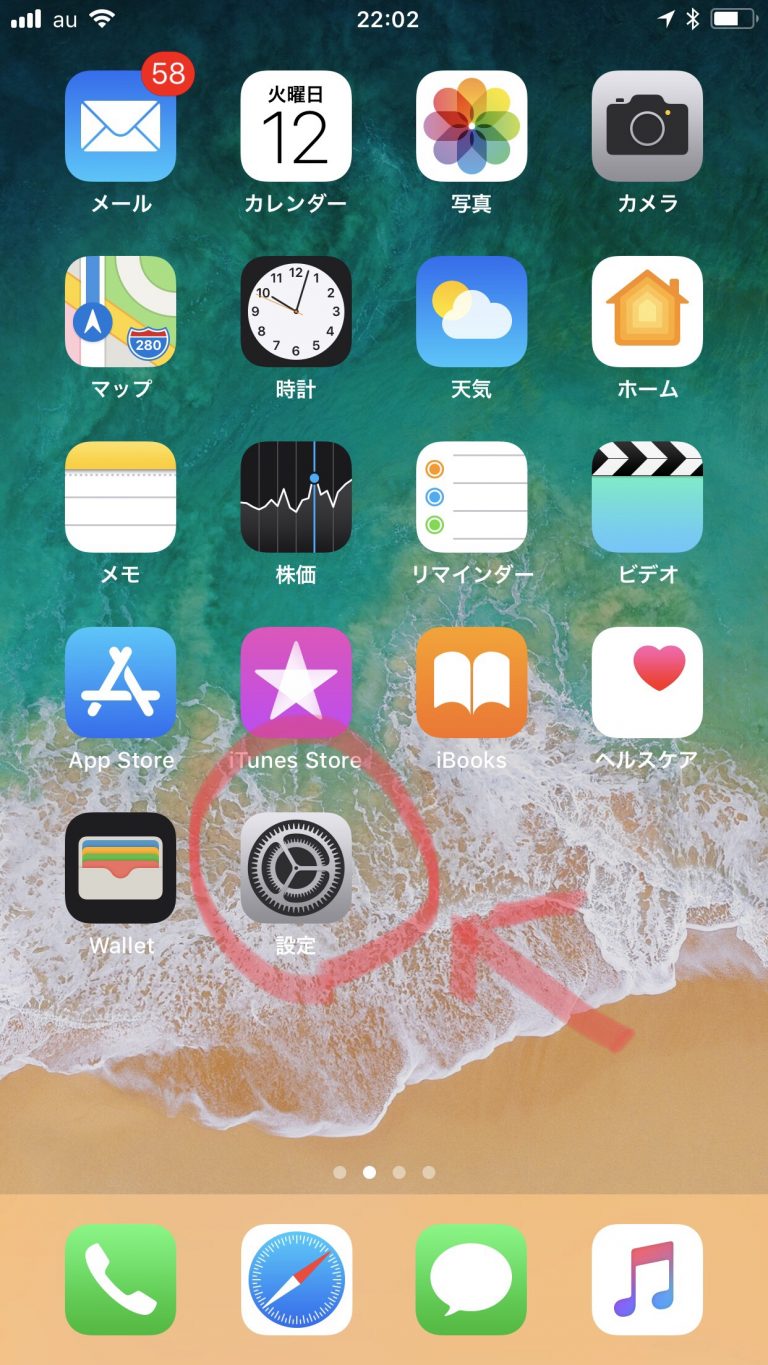Screen dimensions: 768x1365
Task: Open the Phone app in the dock
Action: pos(120,1279)
